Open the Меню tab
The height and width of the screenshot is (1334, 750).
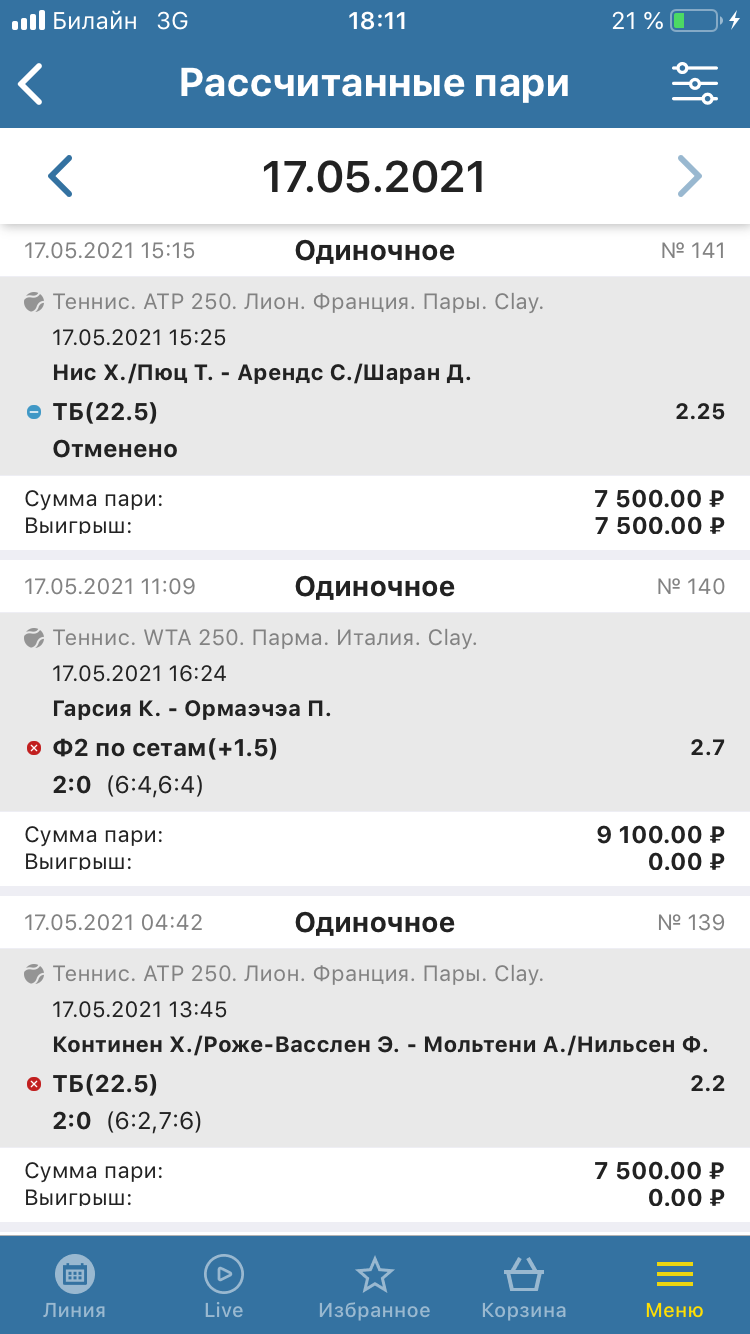[x=674, y=1288]
